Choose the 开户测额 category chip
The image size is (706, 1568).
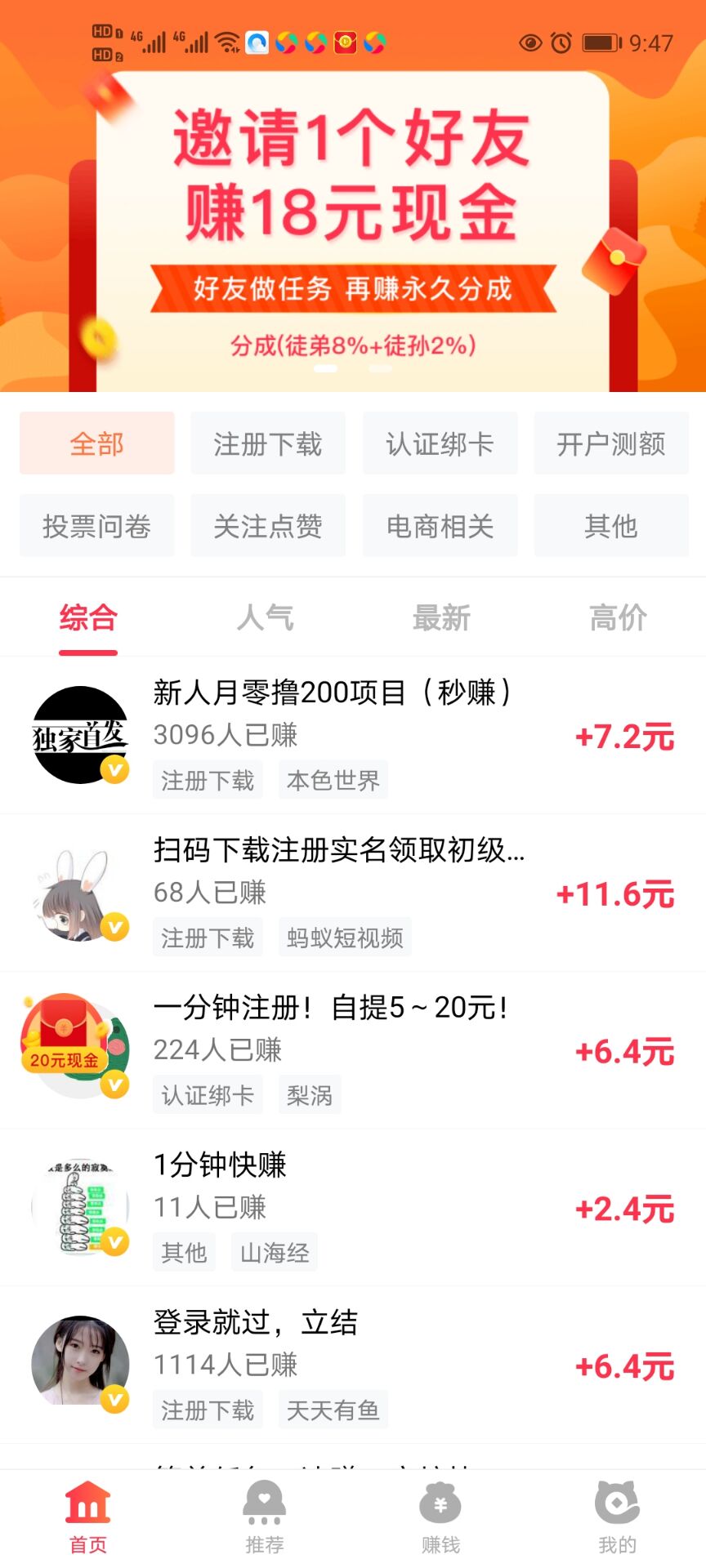point(611,443)
